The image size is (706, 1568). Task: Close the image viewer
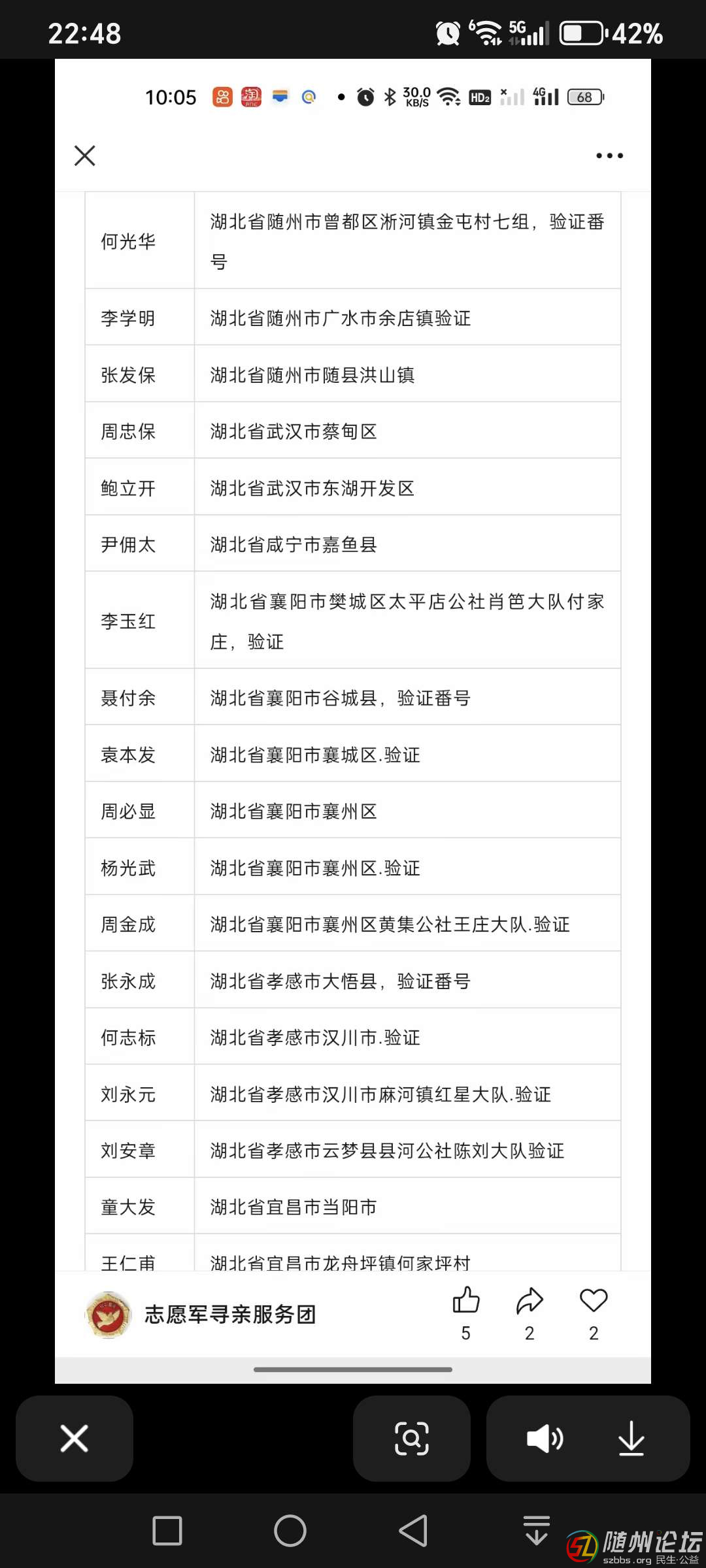(74, 1439)
